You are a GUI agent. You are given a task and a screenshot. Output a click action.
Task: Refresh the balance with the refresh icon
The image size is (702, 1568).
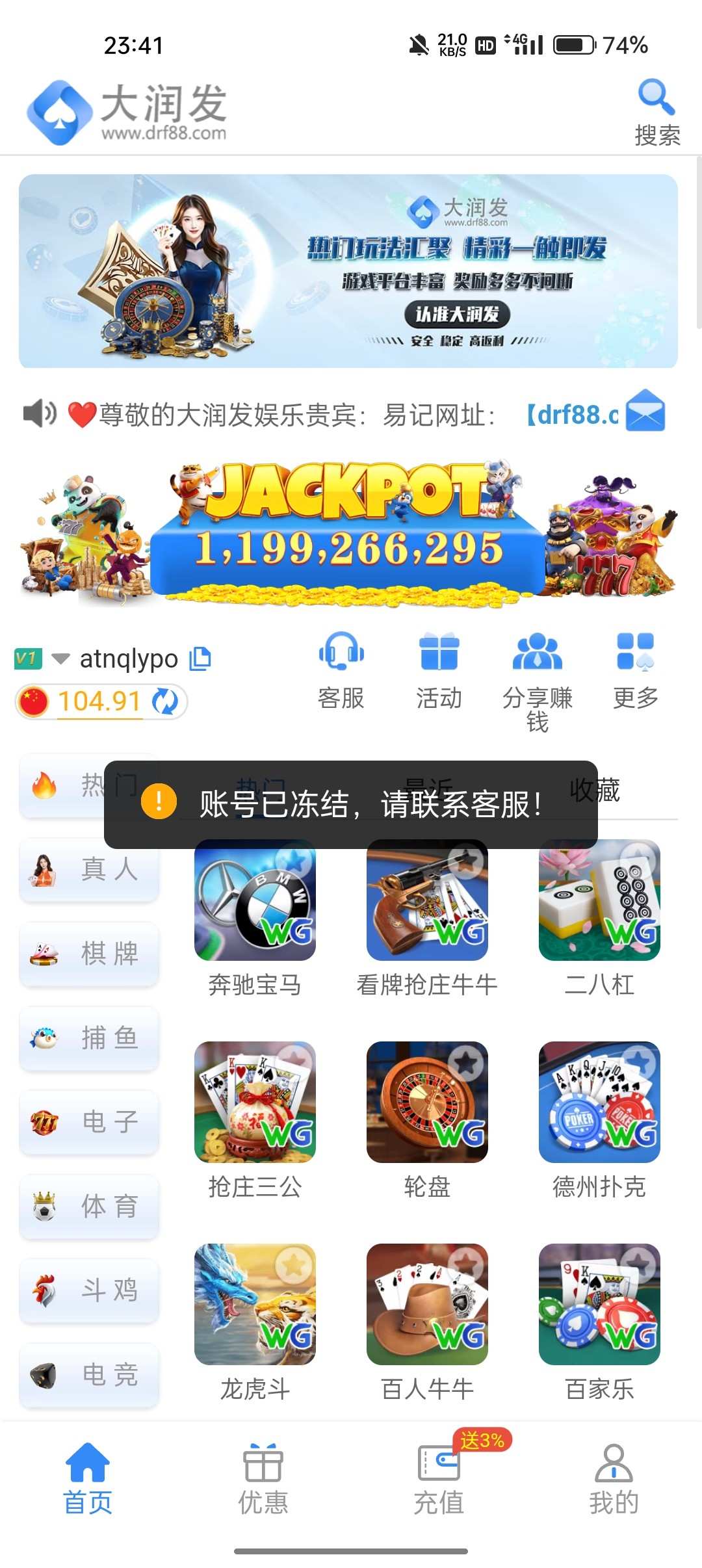(164, 701)
